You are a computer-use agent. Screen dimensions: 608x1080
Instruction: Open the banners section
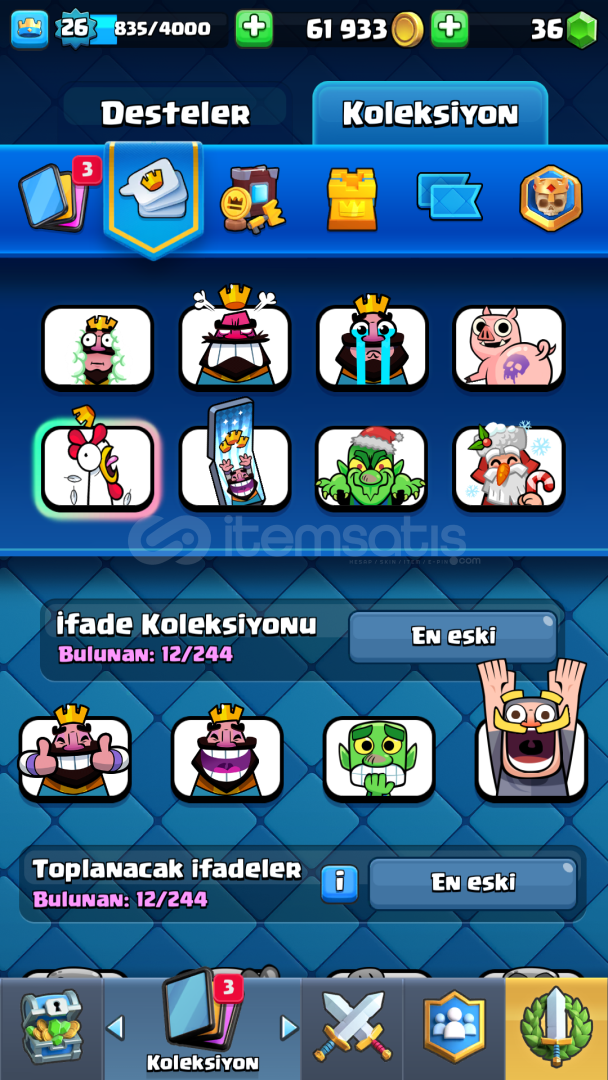click(x=449, y=196)
